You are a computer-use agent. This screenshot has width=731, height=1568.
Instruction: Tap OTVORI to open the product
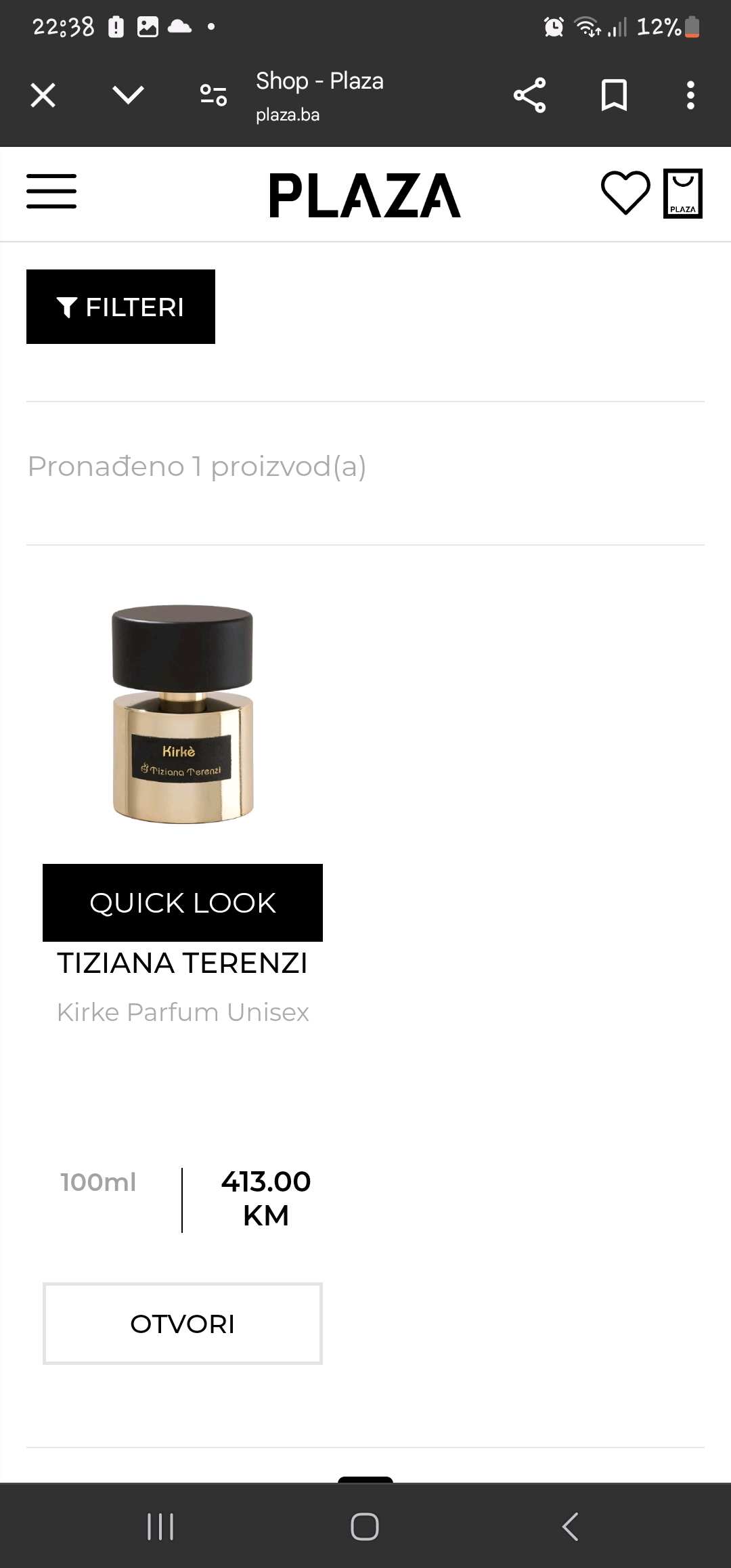tap(183, 1324)
